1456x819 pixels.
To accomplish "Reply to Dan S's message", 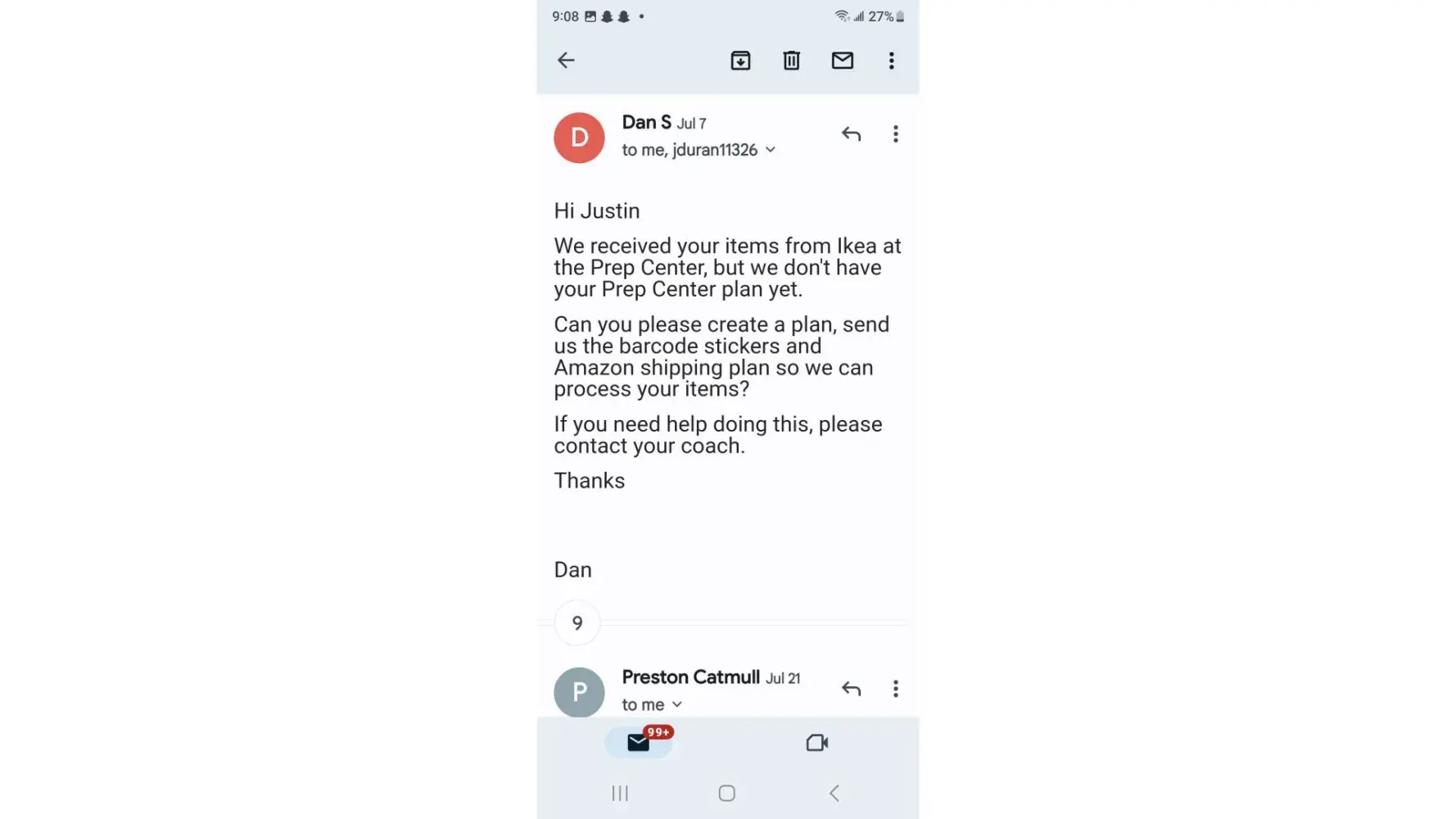I will click(851, 133).
